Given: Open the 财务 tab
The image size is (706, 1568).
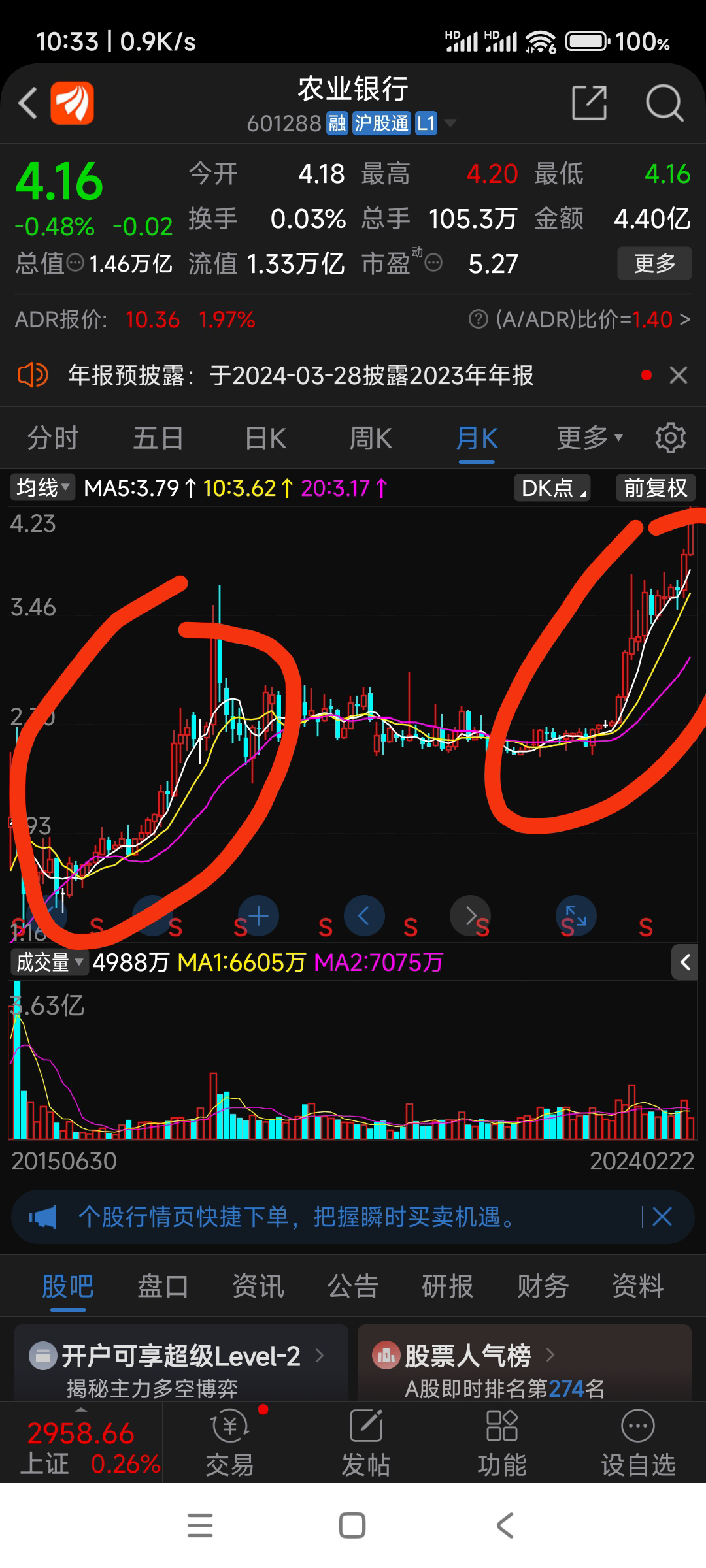Looking at the screenshot, I should [x=543, y=1286].
